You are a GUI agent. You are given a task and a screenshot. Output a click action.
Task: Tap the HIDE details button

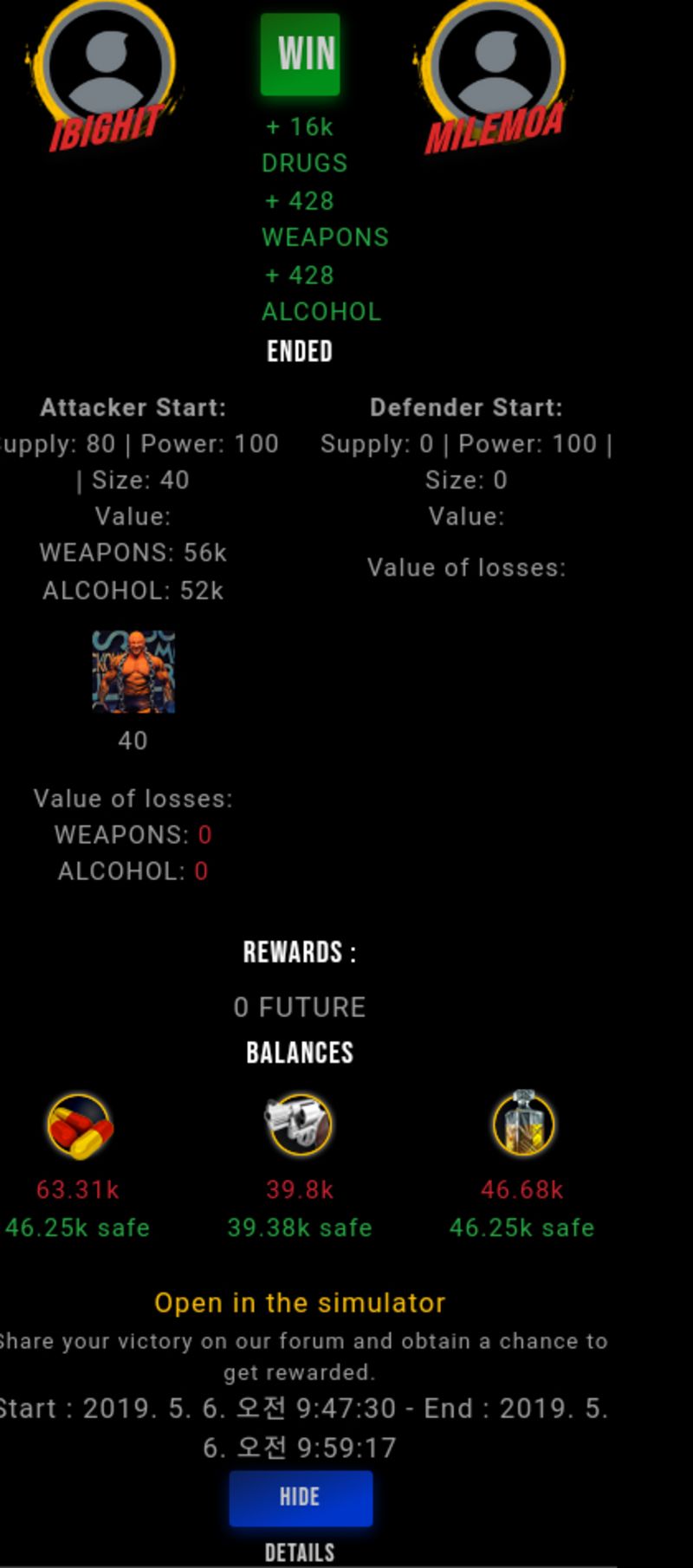[301, 1498]
